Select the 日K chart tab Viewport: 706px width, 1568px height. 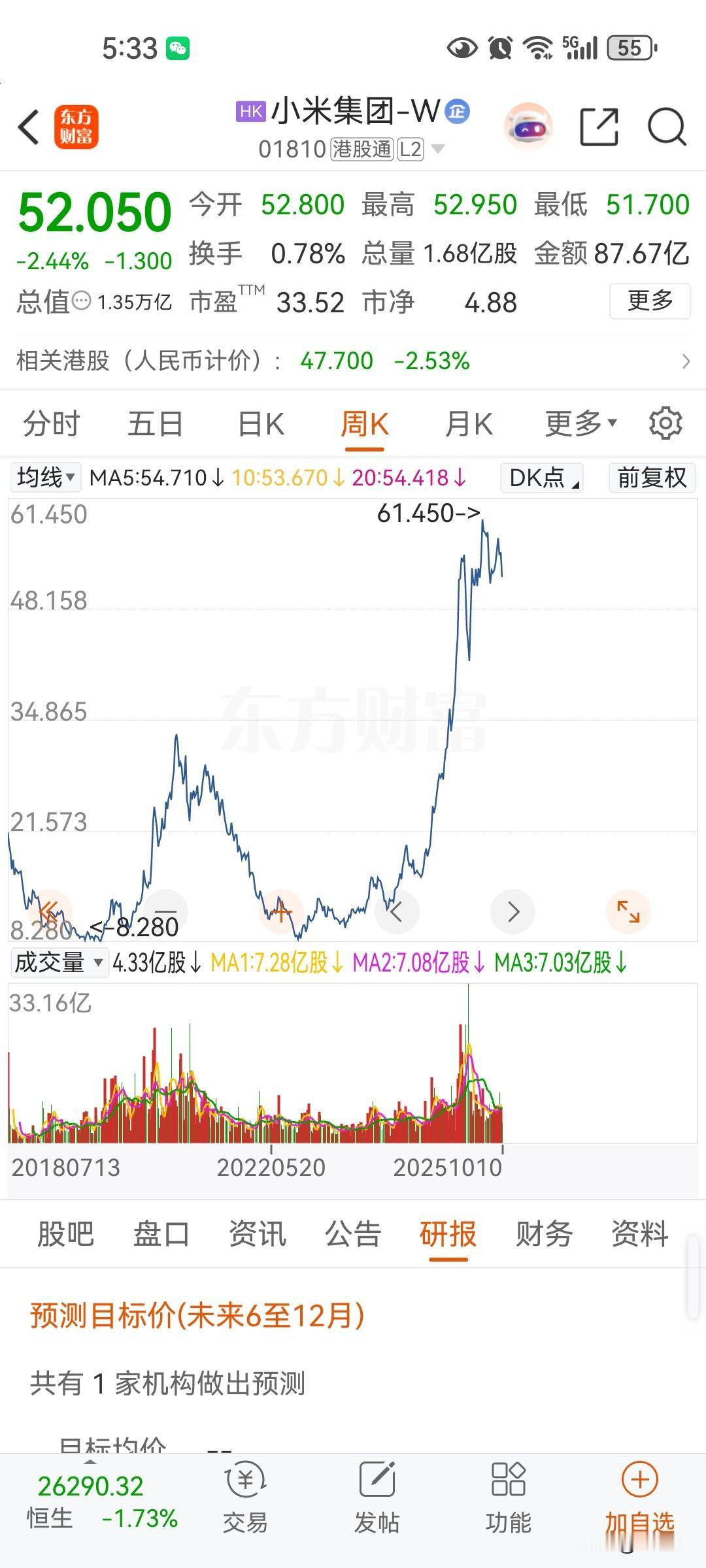[260, 424]
